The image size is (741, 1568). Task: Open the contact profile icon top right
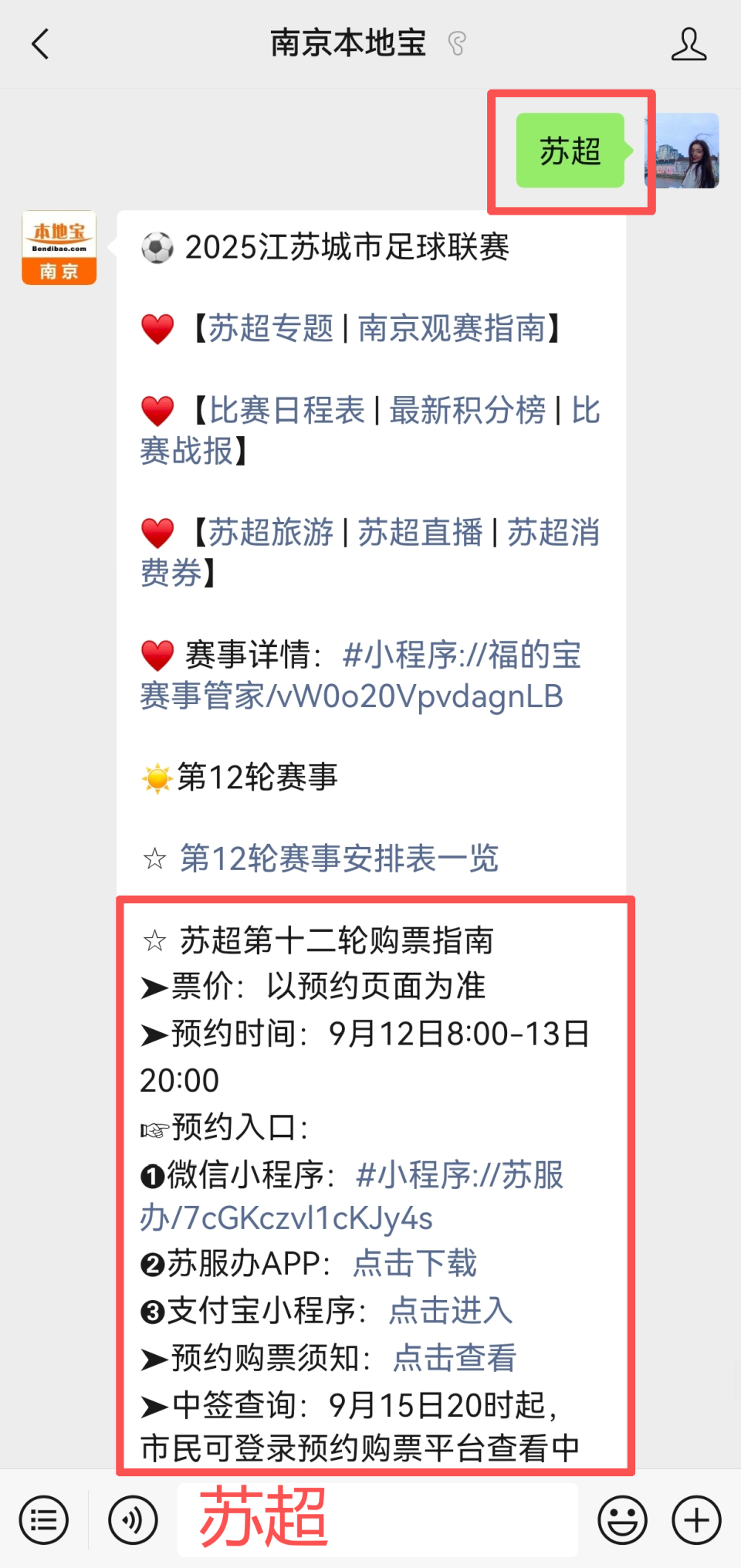689,44
